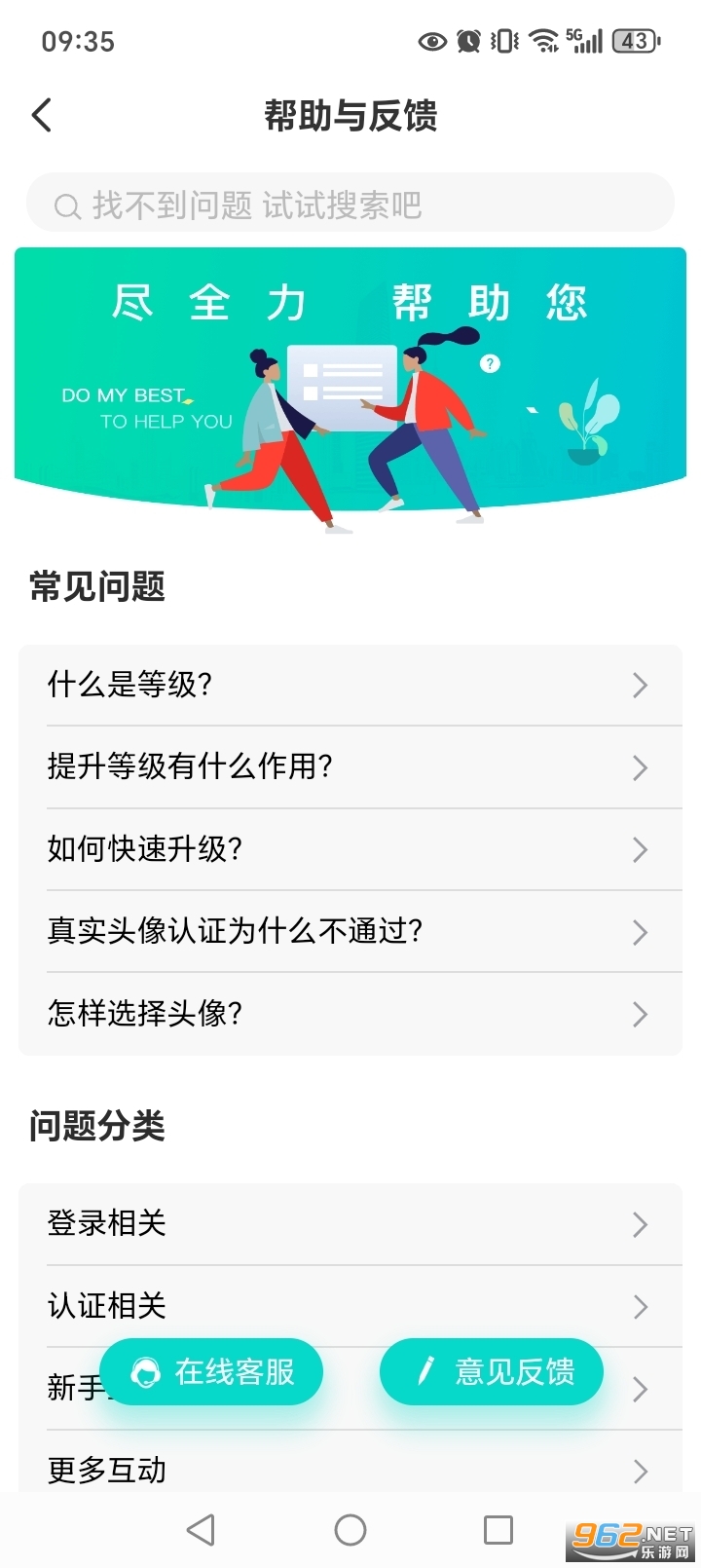The width and height of the screenshot is (701, 1568).
Task: Click the pen icon on 意见反馈 button
Action: tap(425, 1371)
